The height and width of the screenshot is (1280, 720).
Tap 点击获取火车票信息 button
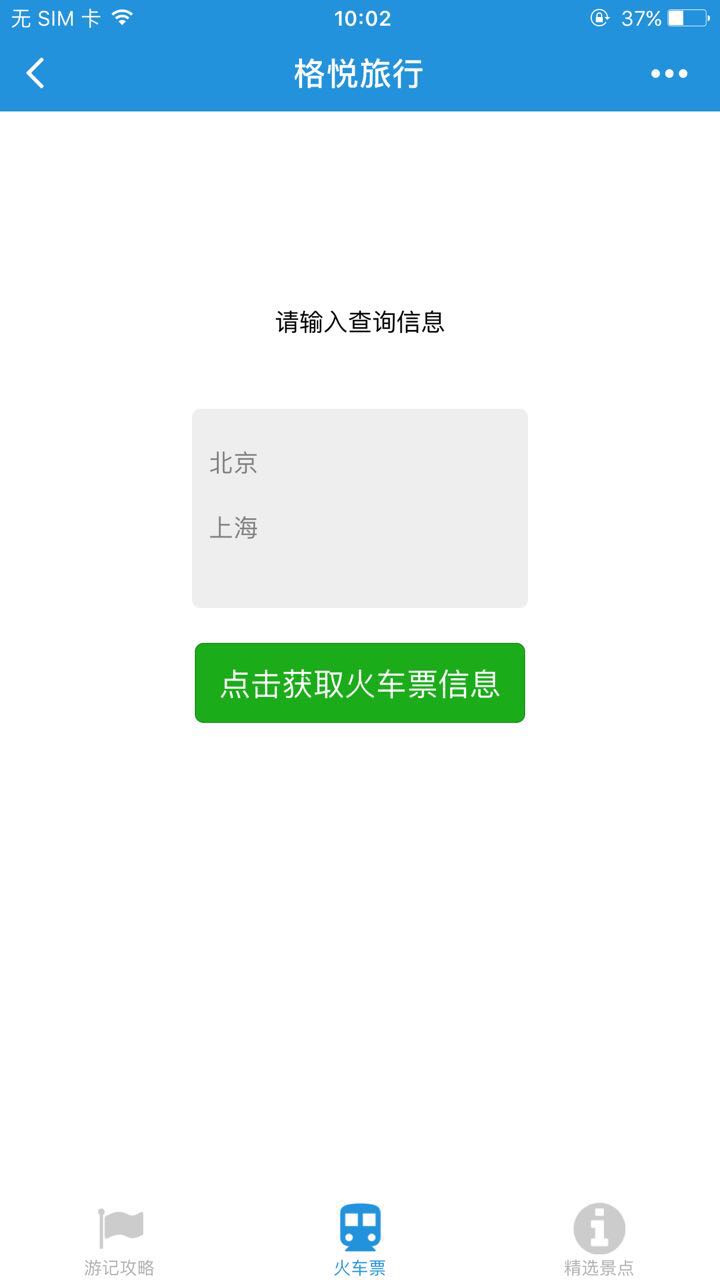pos(360,683)
